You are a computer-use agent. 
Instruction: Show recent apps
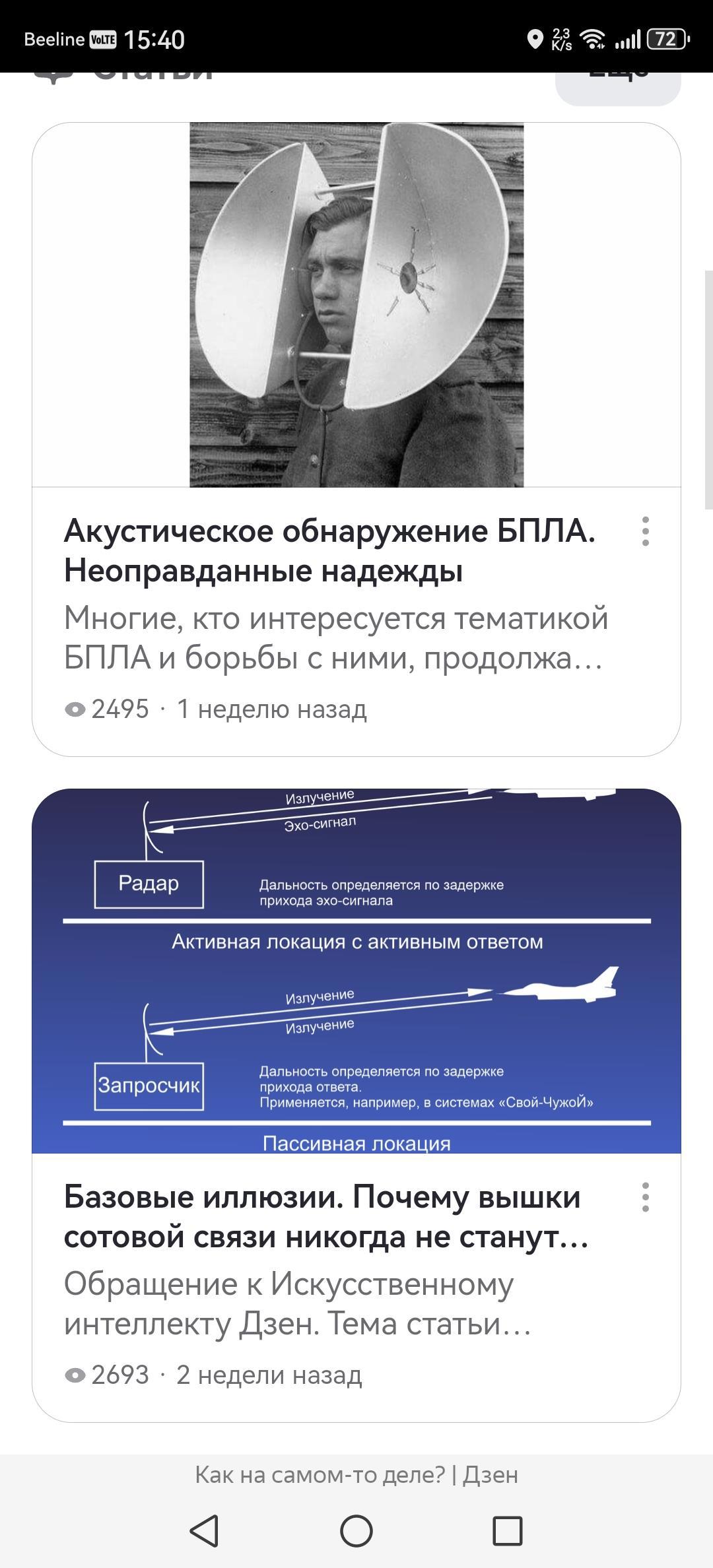pyautogui.click(x=508, y=1530)
